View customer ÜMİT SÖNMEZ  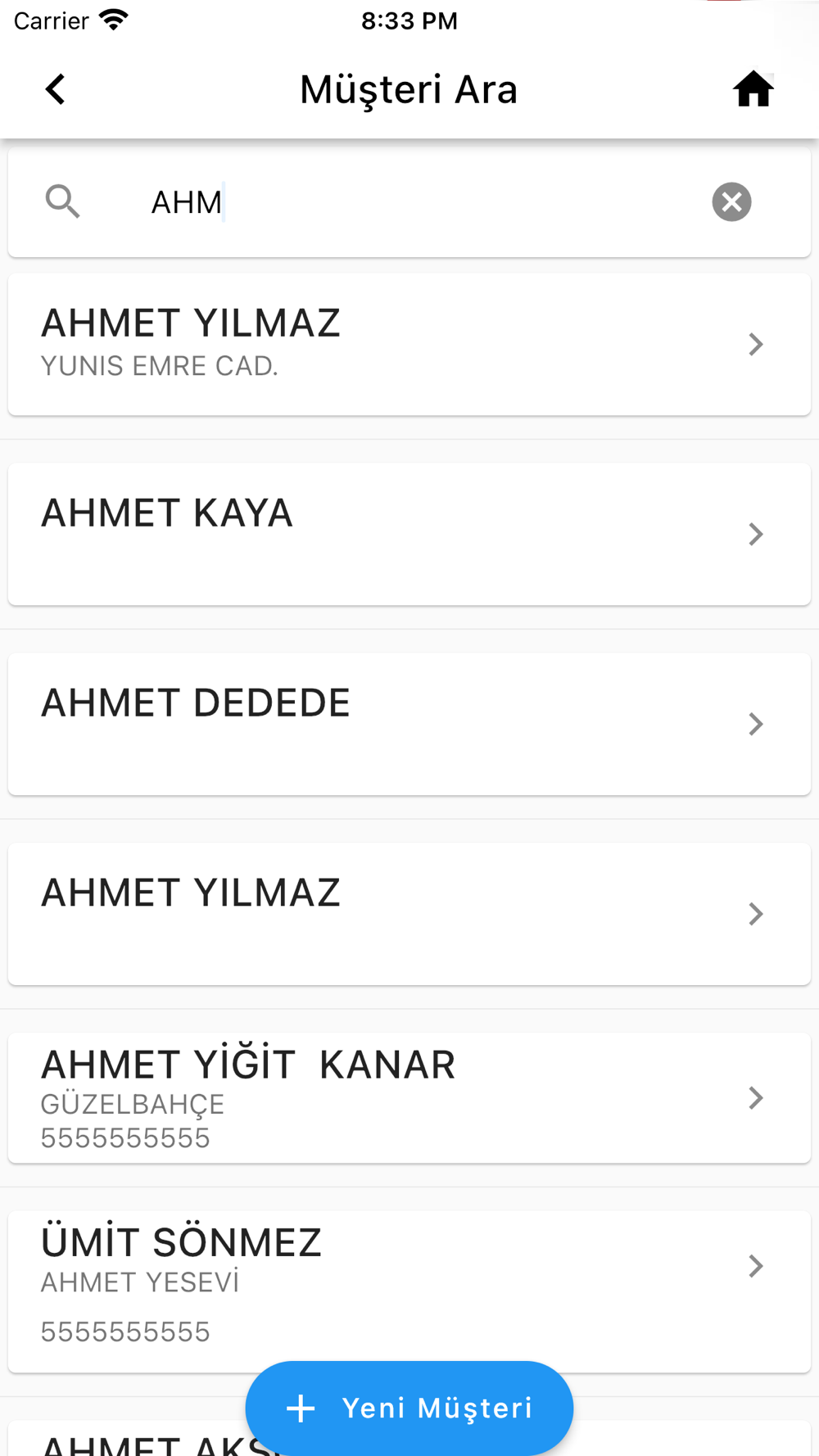pos(409,1291)
